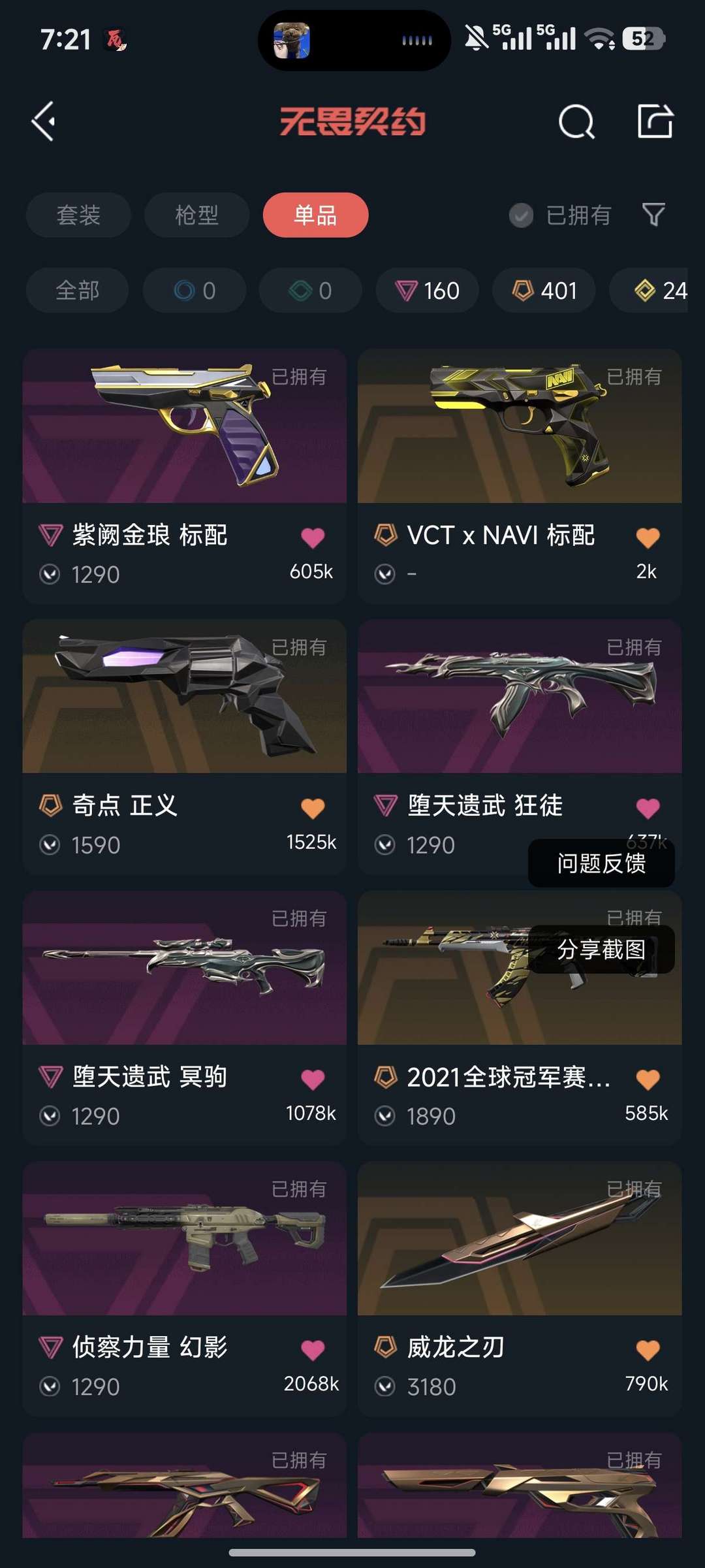The image size is (705, 1568).
Task: Filter by the tier chip showing 401
Action: 544,290
